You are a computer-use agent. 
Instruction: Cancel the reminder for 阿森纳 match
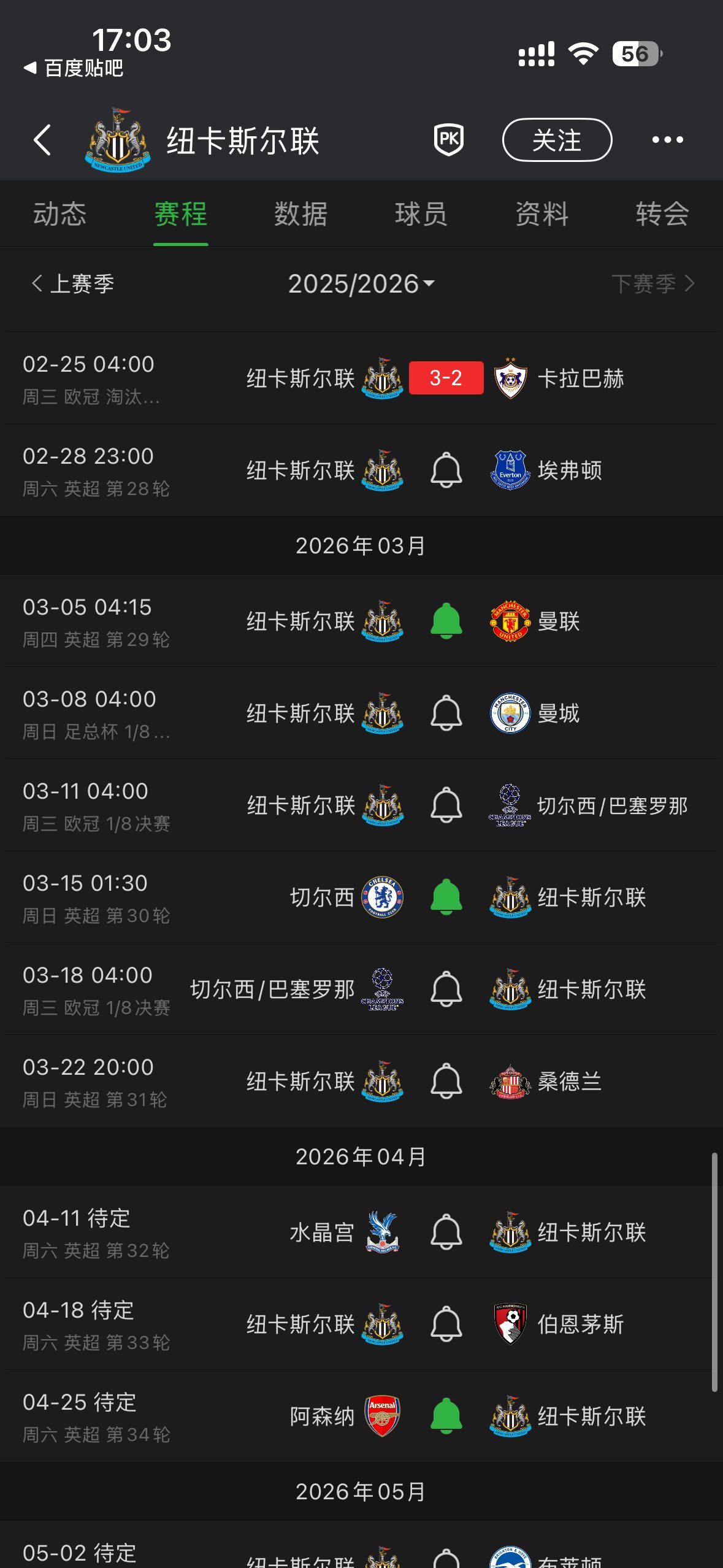[446, 1416]
